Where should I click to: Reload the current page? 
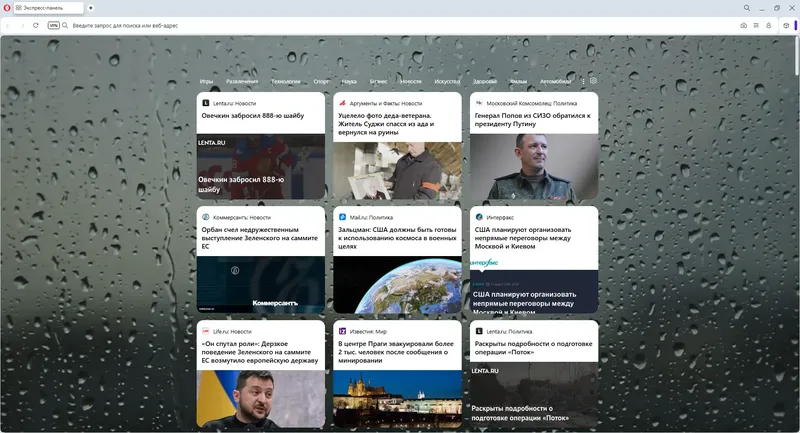pos(36,25)
